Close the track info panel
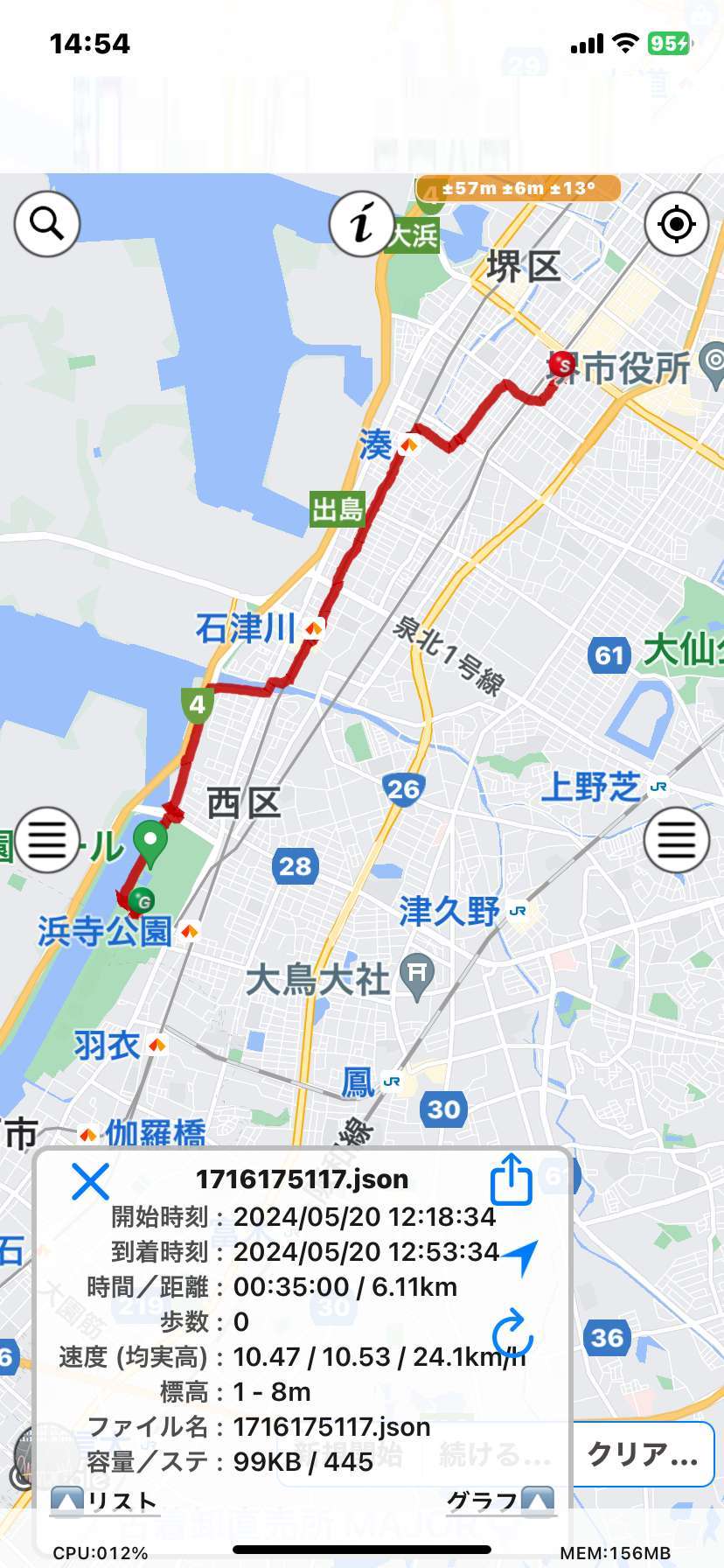Screen dimensions: 724x1568 (90, 1181)
